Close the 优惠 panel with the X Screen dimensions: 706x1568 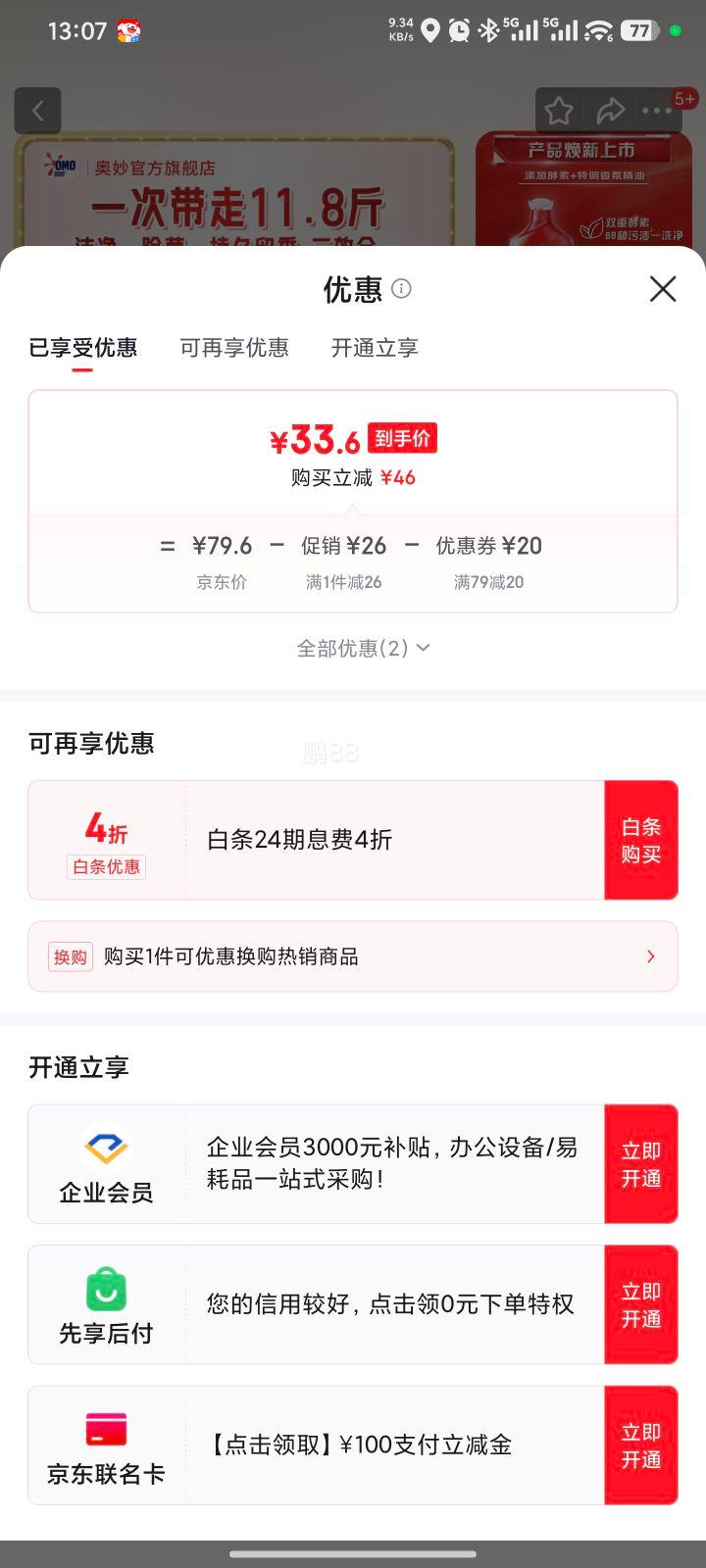point(663,289)
